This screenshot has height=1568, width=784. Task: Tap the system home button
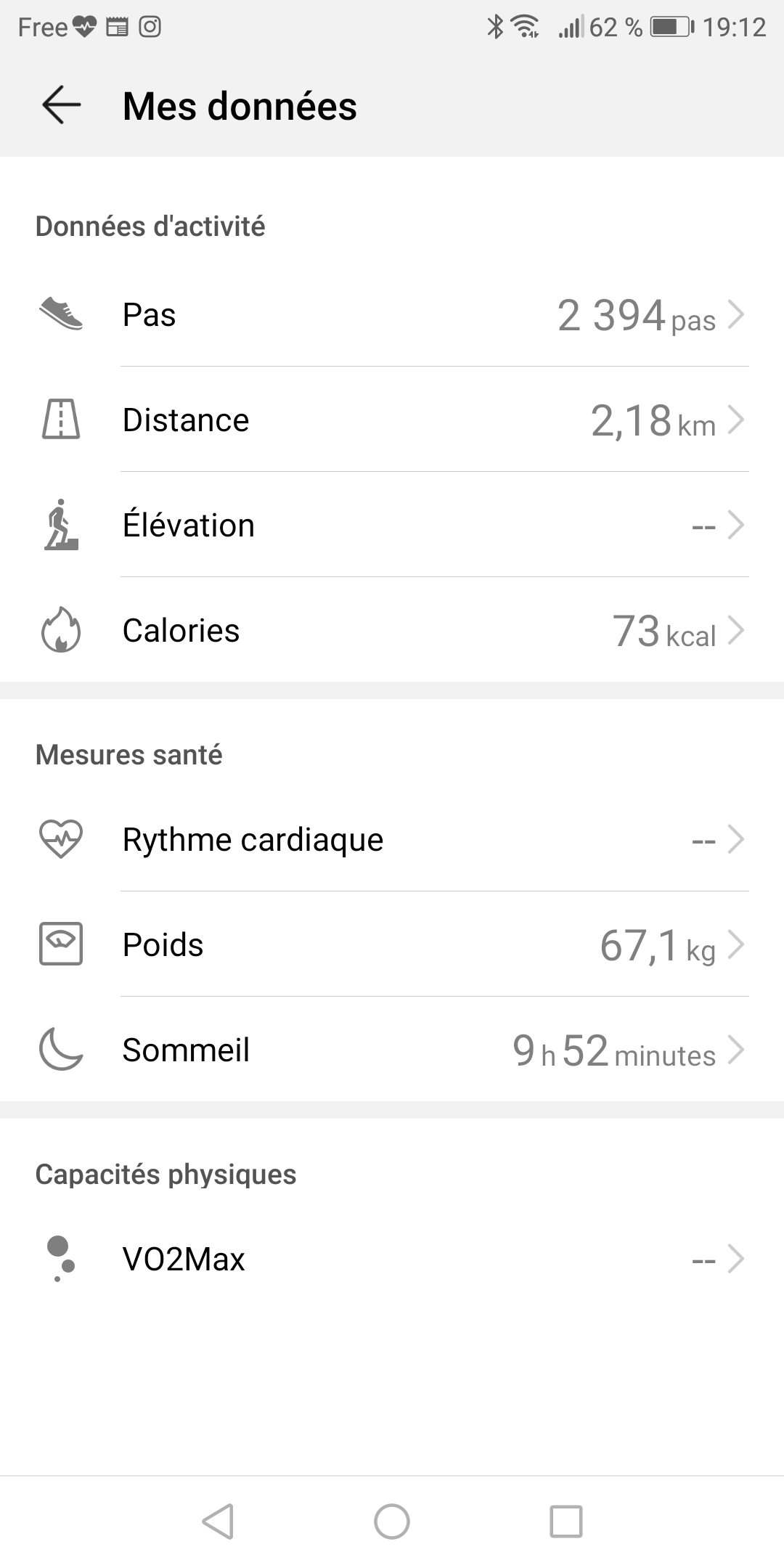tap(392, 1521)
